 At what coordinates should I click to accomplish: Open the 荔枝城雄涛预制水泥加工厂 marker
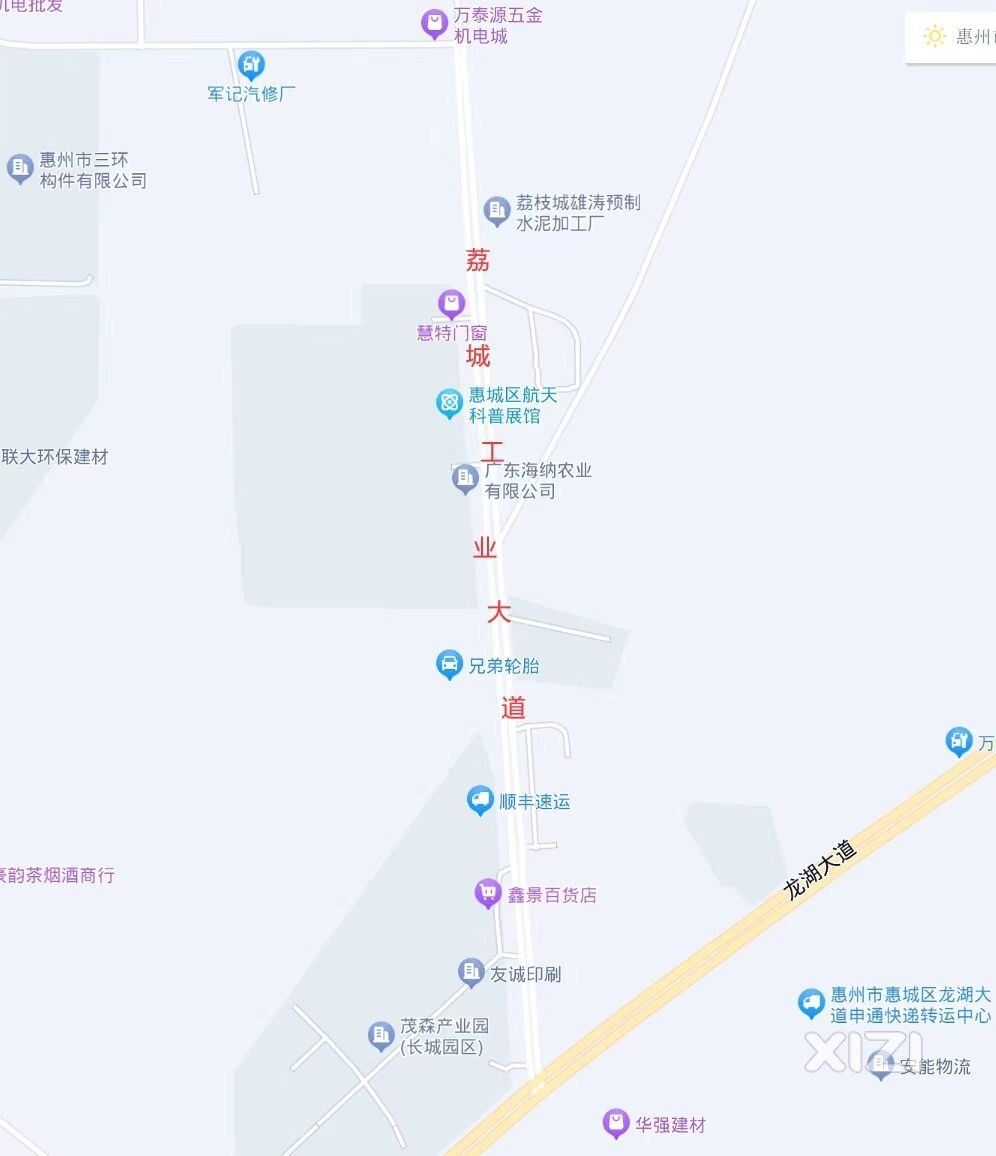[496, 210]
